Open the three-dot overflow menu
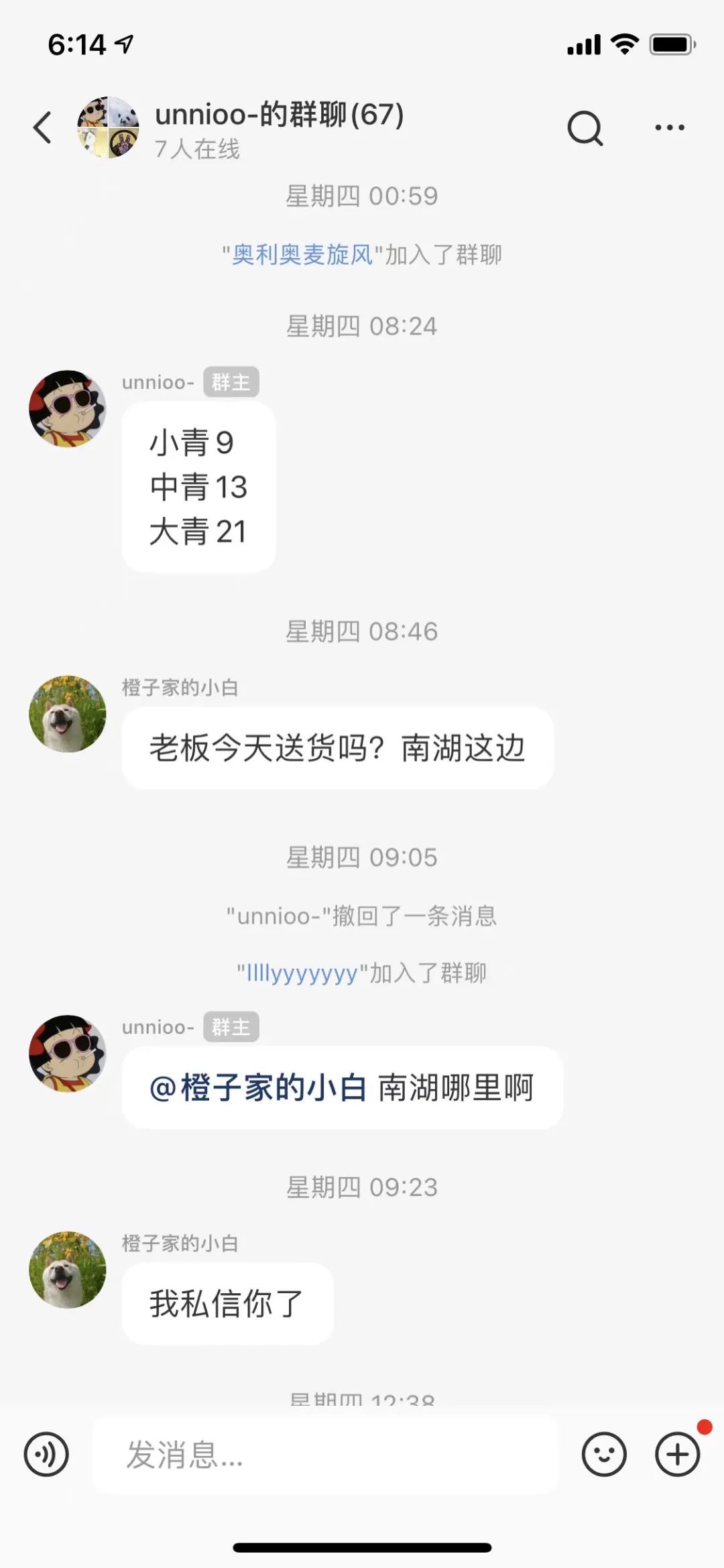Viewport: 724px width, 1568px height. (669, 127)
